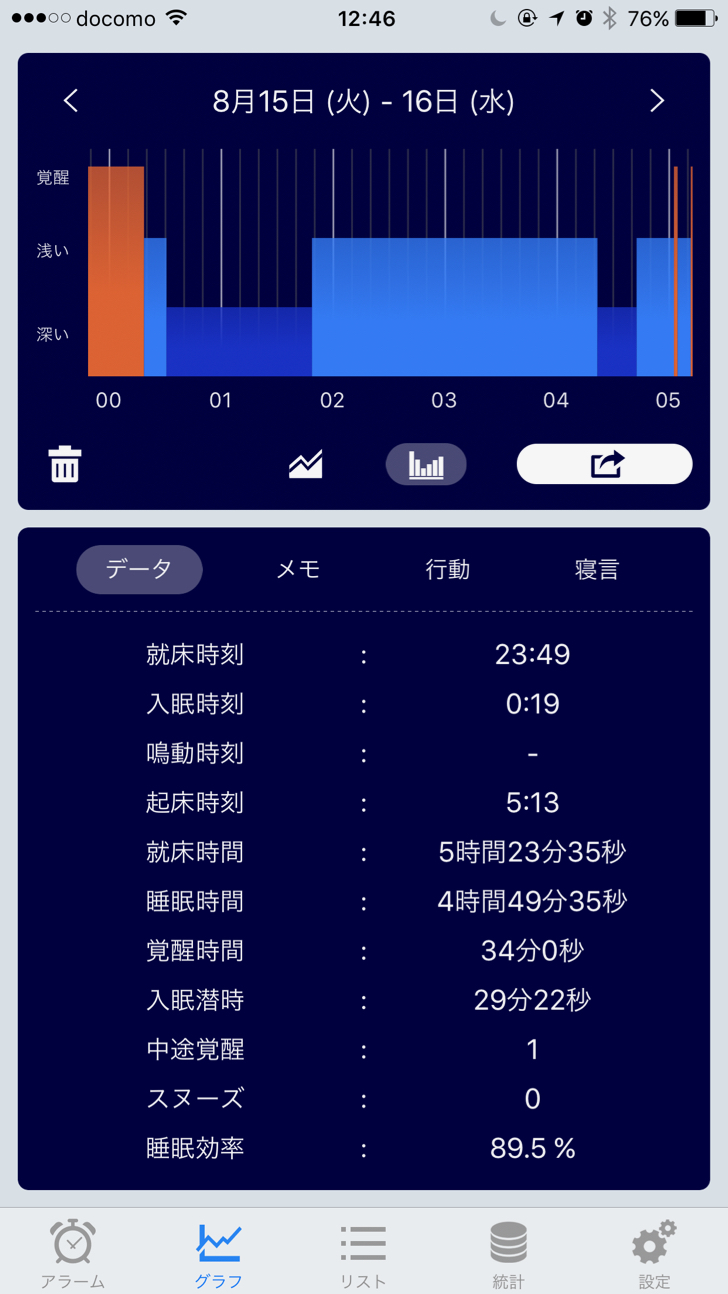The image size is (728, 1294).
Task: Switch to the line chart view
Action: (305, 464)
